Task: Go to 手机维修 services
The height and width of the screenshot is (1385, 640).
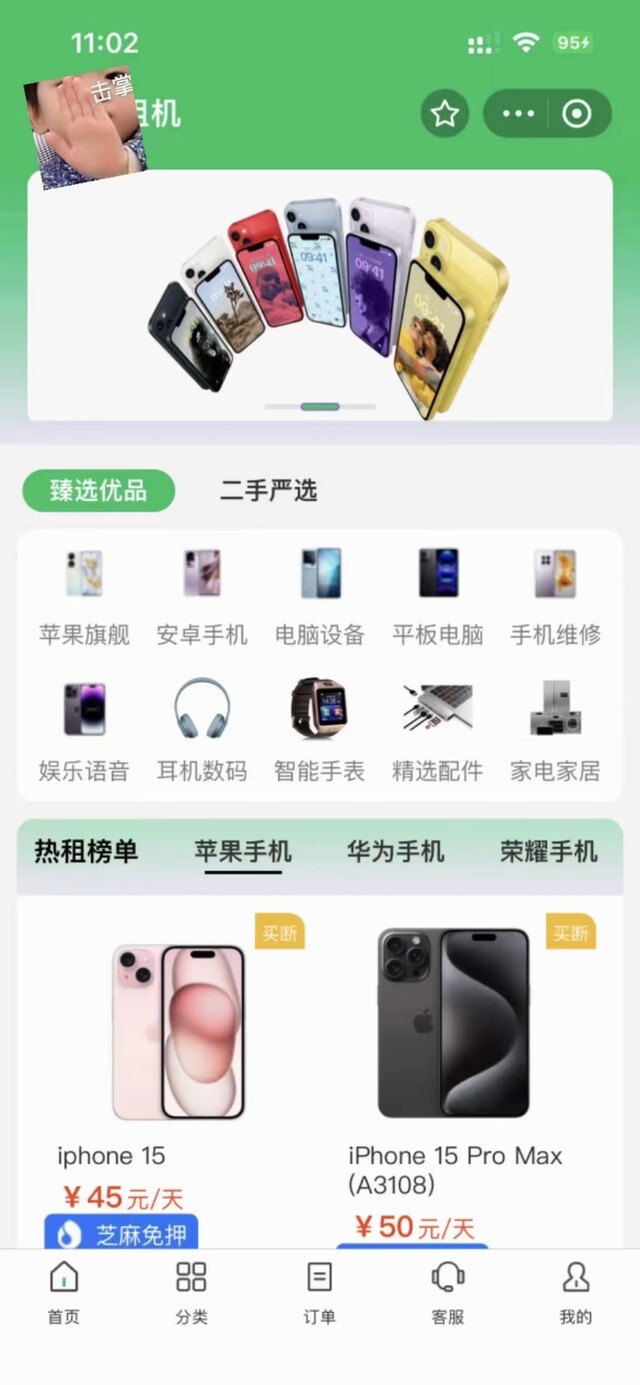Action: point(555,596)
